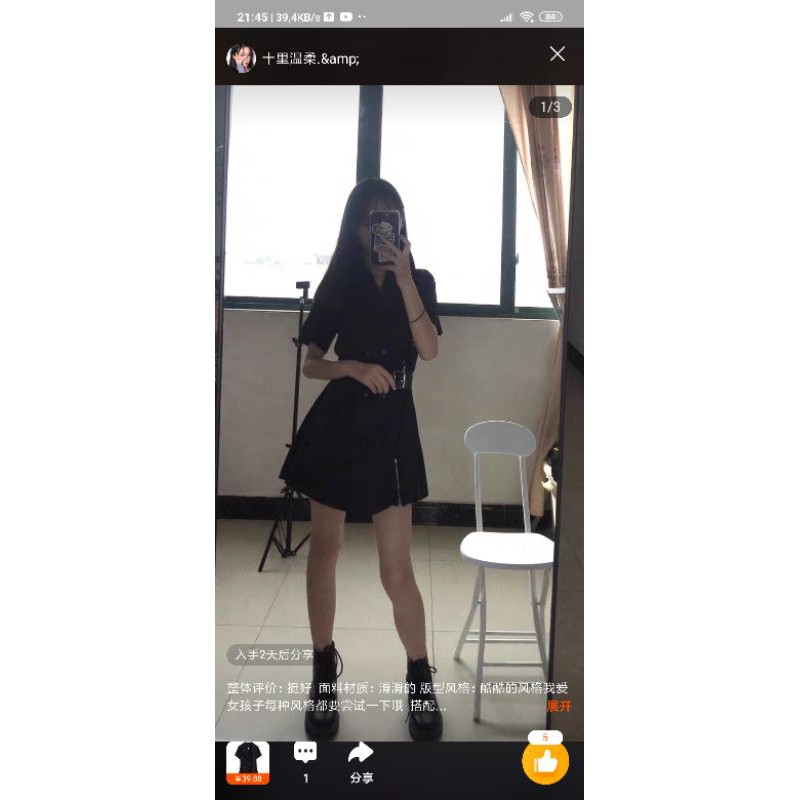Expand the full review text with 展开

click(x=559, y=706)
